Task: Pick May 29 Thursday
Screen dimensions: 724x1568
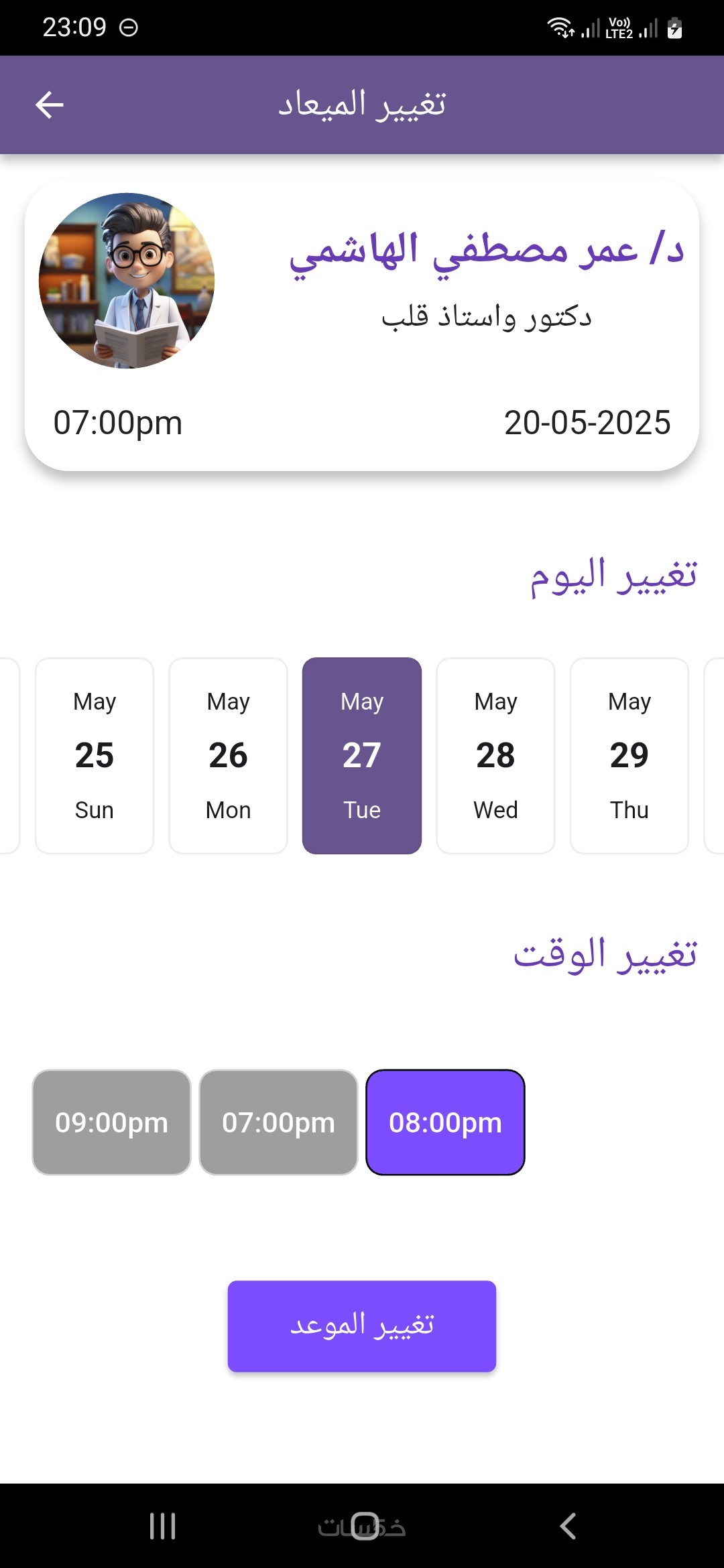Action: [x=629, y=755]
